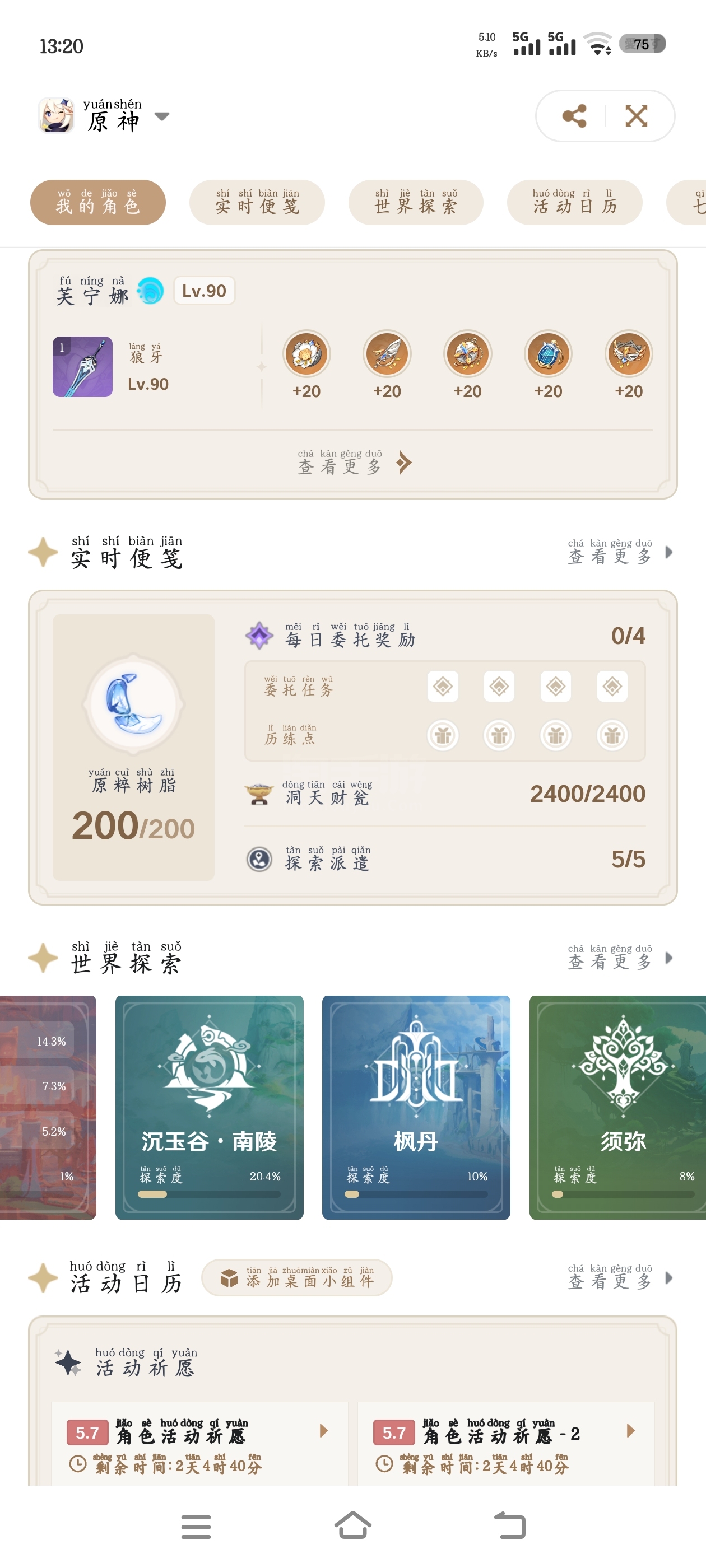Expand the 原神 game switcher dropdown
This screenshot has height=1568, width=706.
coord(162,116)
